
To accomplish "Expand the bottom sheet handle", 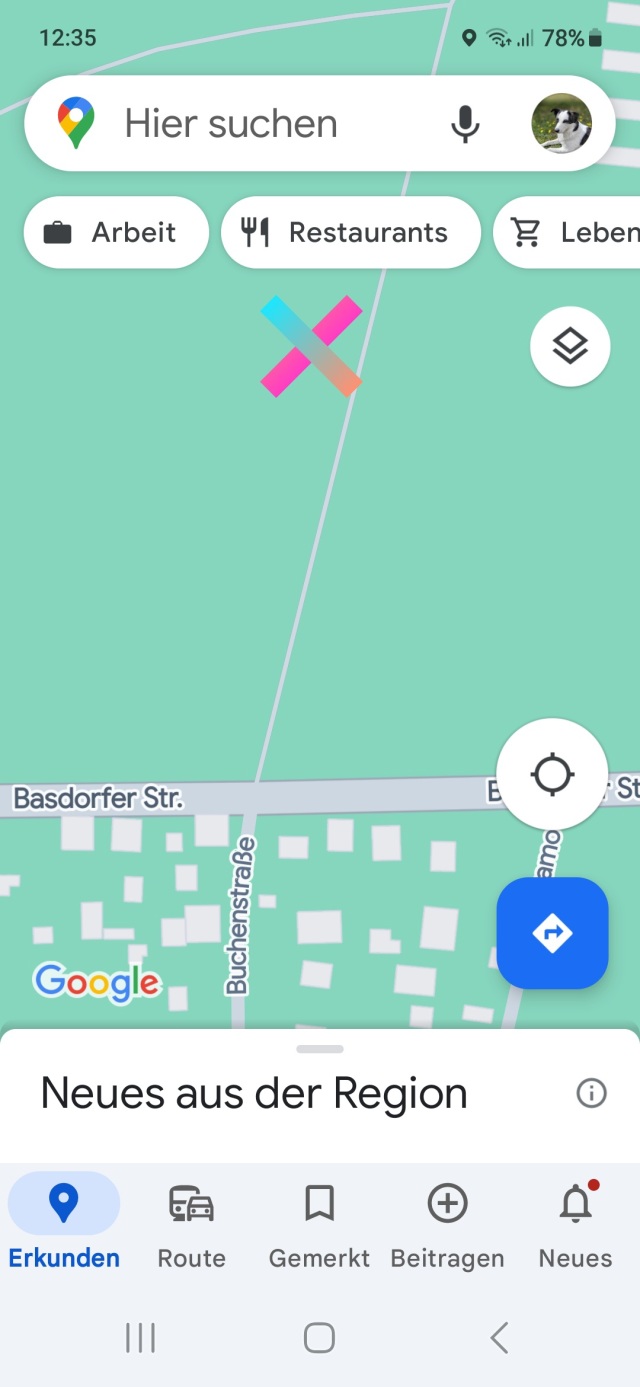I will pos(320,1049).
